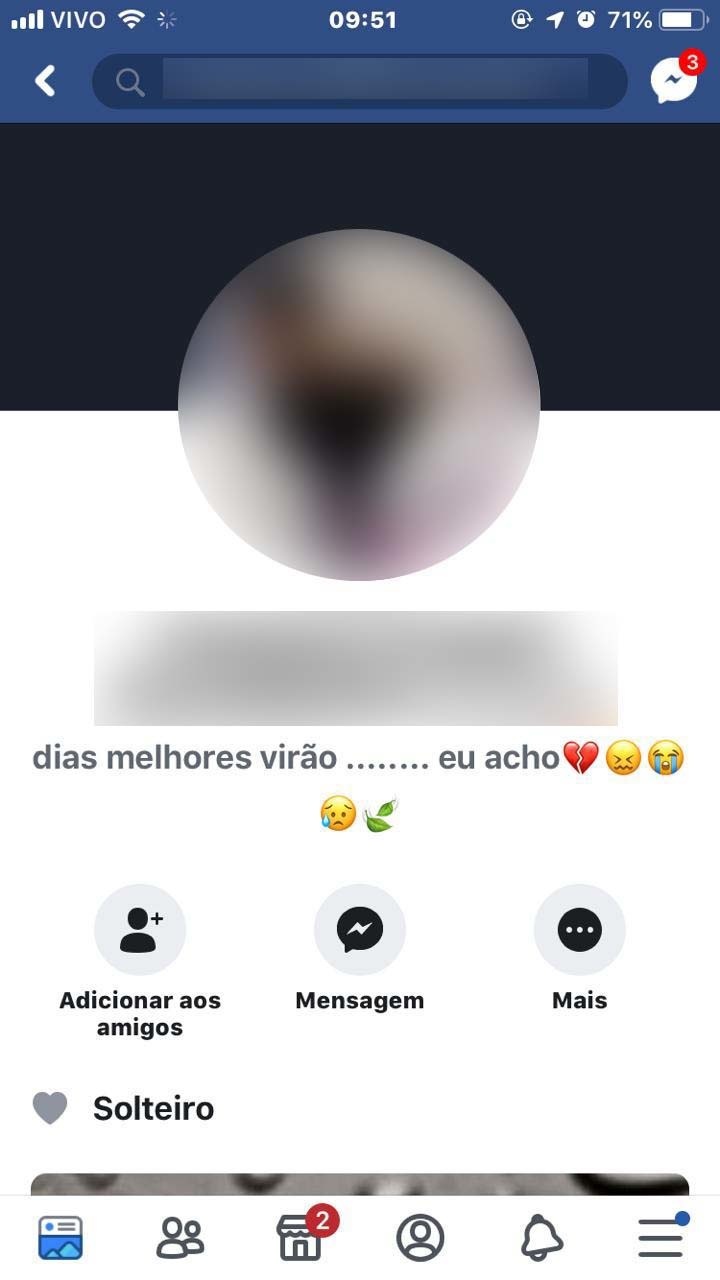Open the Marketplace tab
Screen dimensions: 720x1280
point(300,1238)
